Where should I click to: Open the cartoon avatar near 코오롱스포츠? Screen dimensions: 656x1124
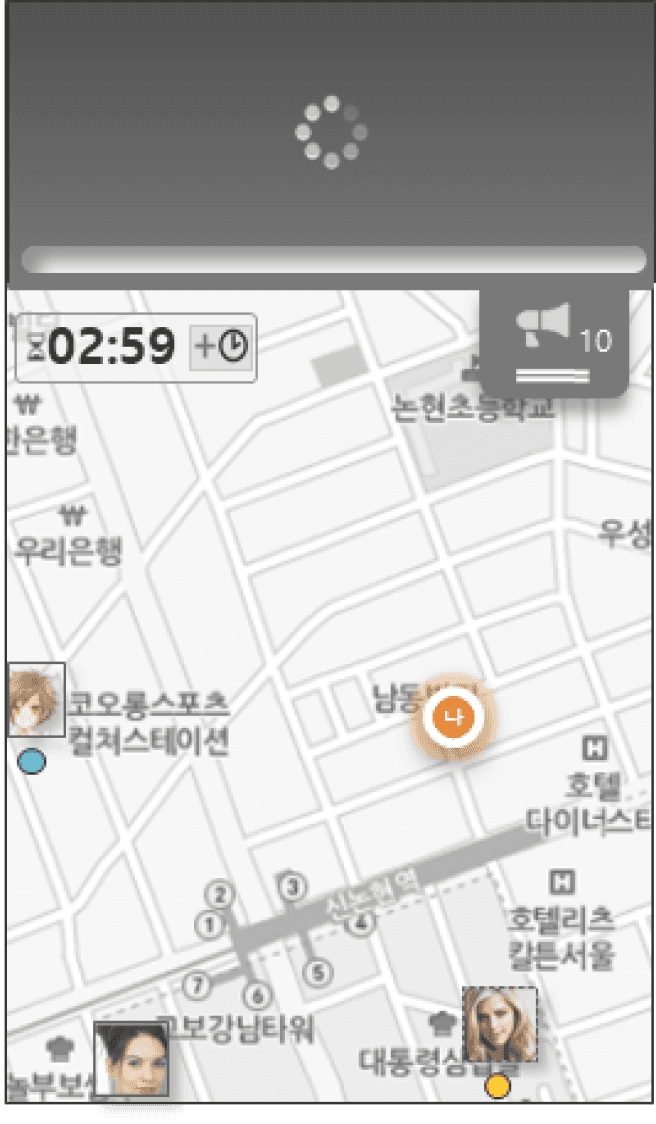[37, 700]
